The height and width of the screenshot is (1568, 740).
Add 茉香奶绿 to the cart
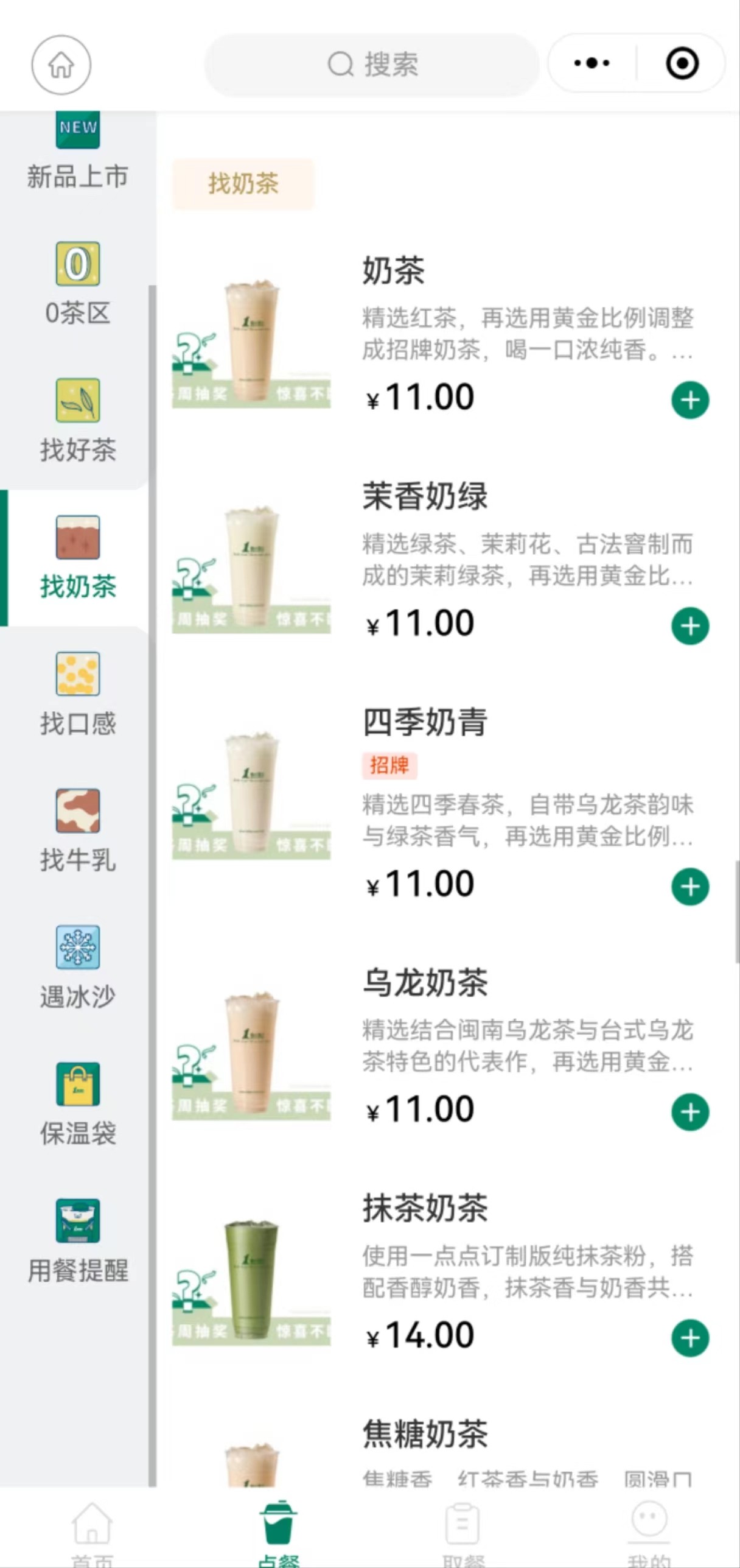(690, 626)
